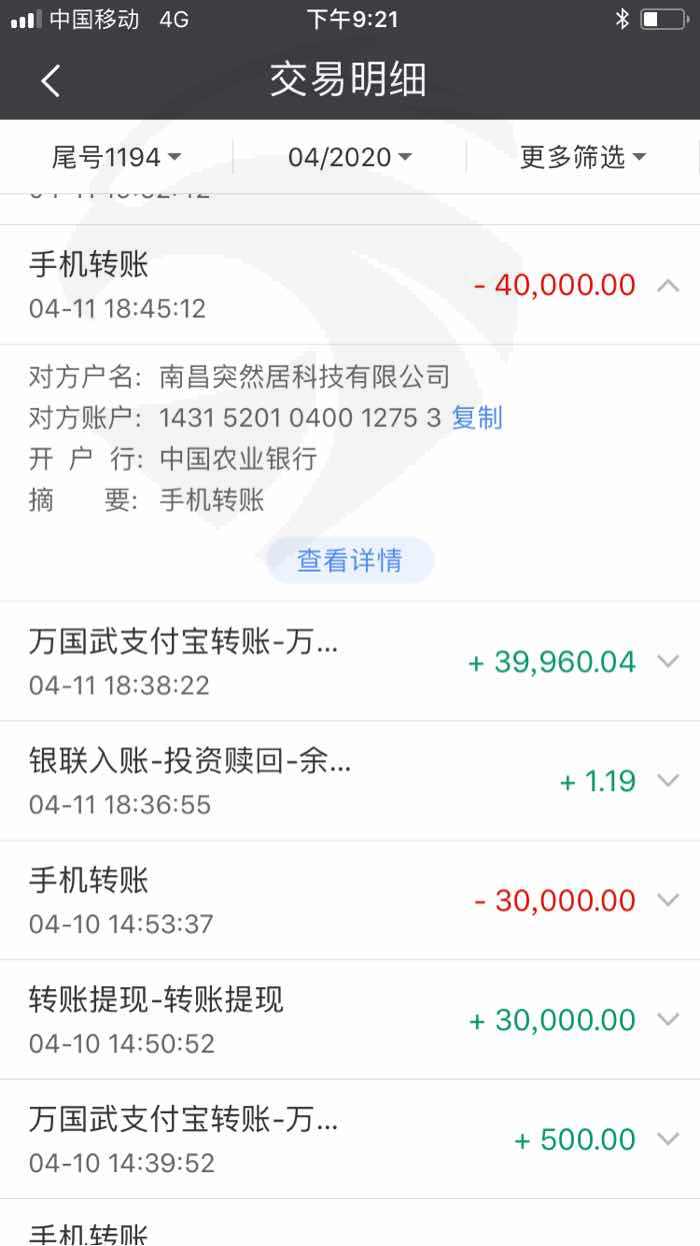The width and height of the screenshot is (700, 1246).
Task: Open the 04/2020 month picker
Action: tap(349, 157)
